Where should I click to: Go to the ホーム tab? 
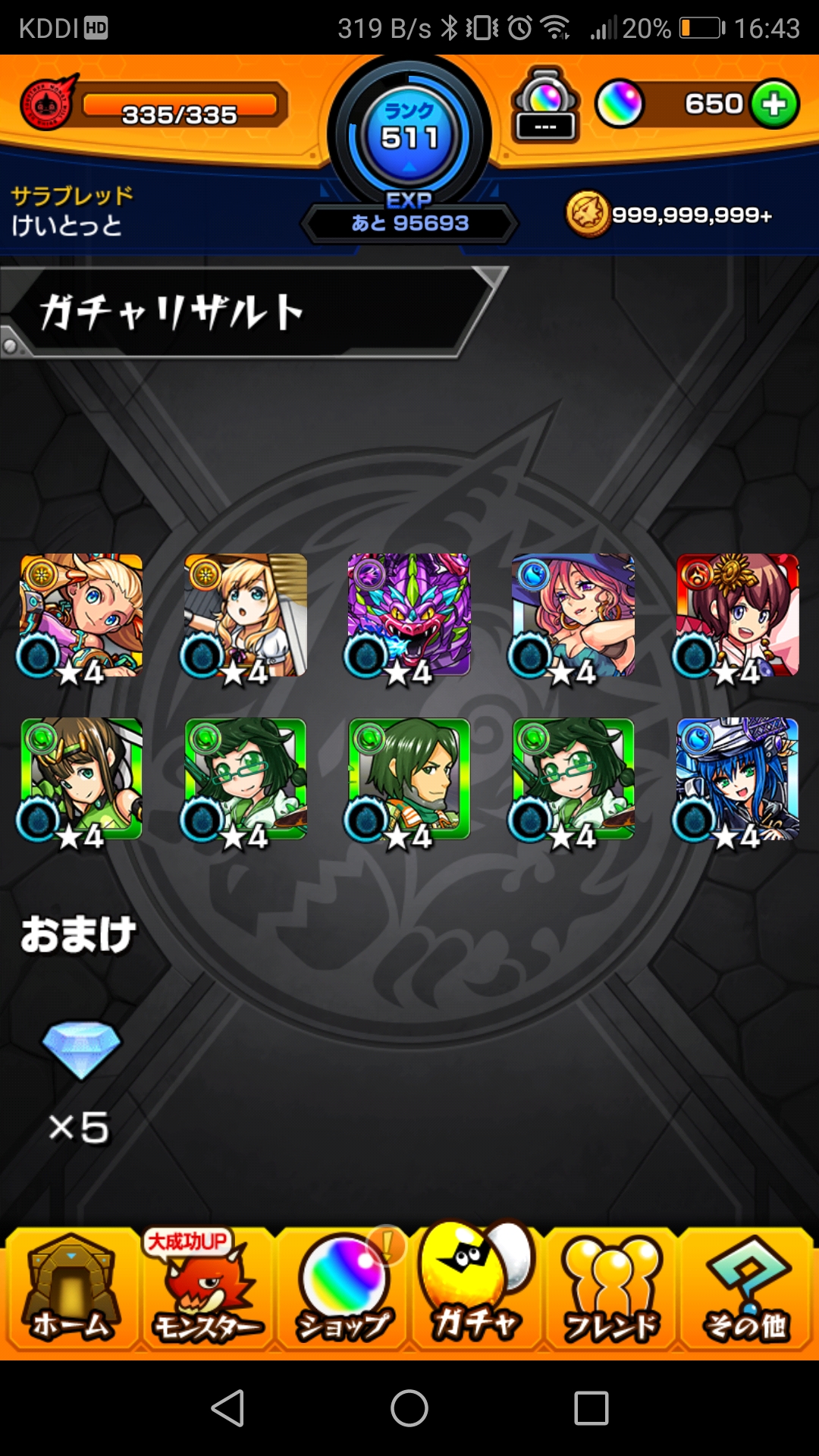71,1290
